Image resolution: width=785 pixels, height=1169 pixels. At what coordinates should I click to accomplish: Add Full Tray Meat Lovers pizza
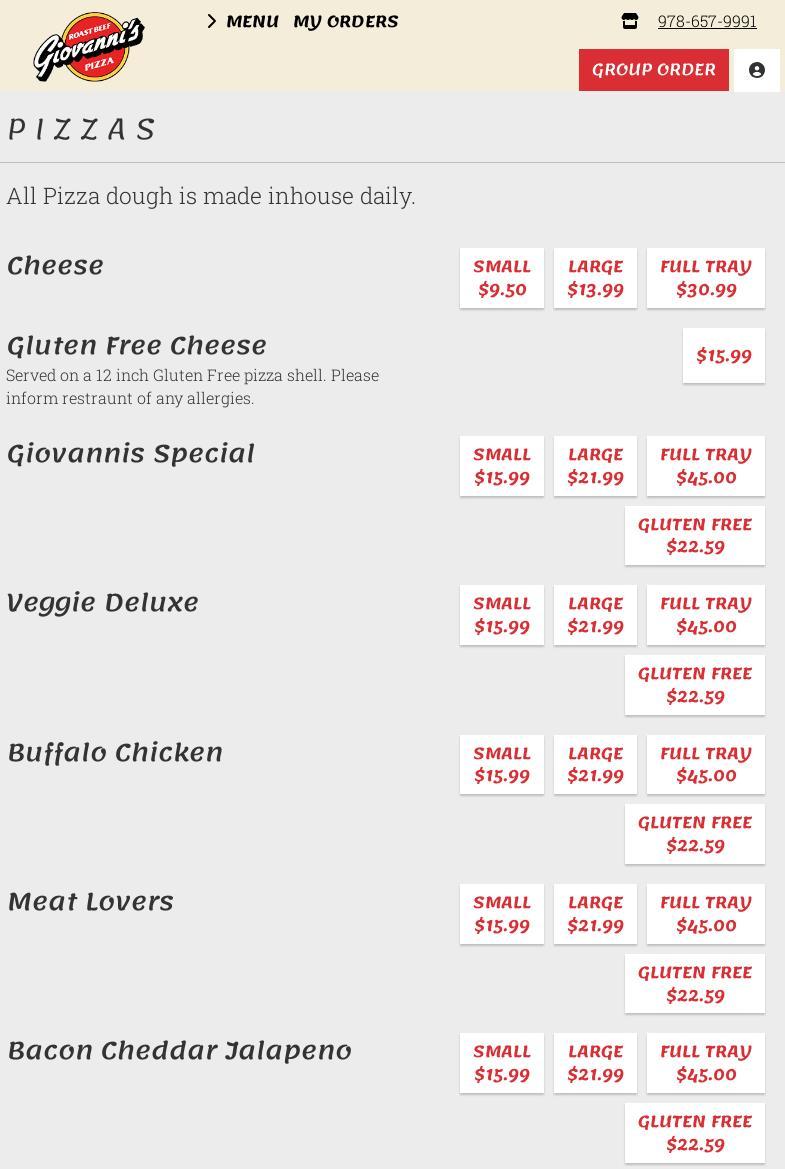pos(705,914)
